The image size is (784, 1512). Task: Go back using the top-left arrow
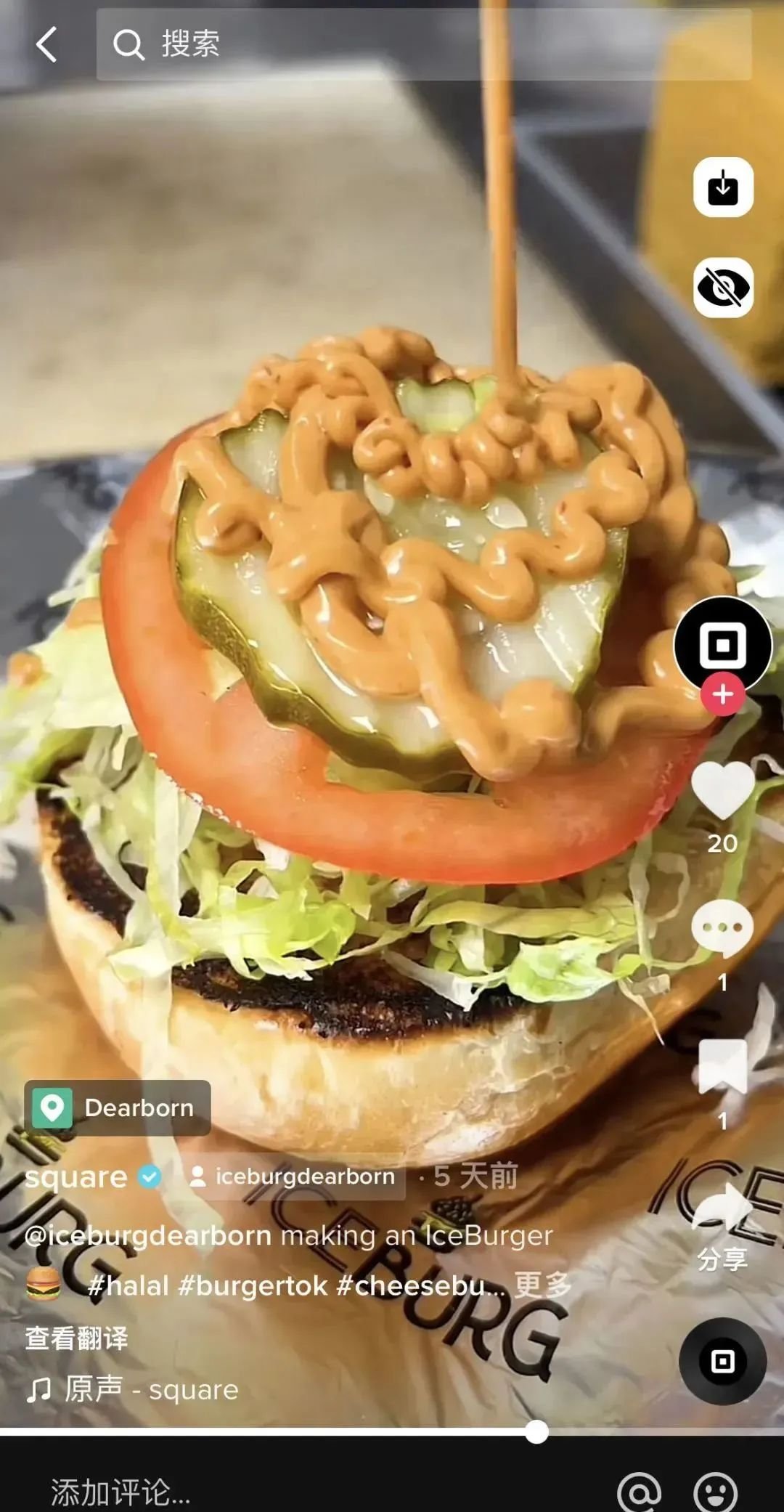click(46, 44)
